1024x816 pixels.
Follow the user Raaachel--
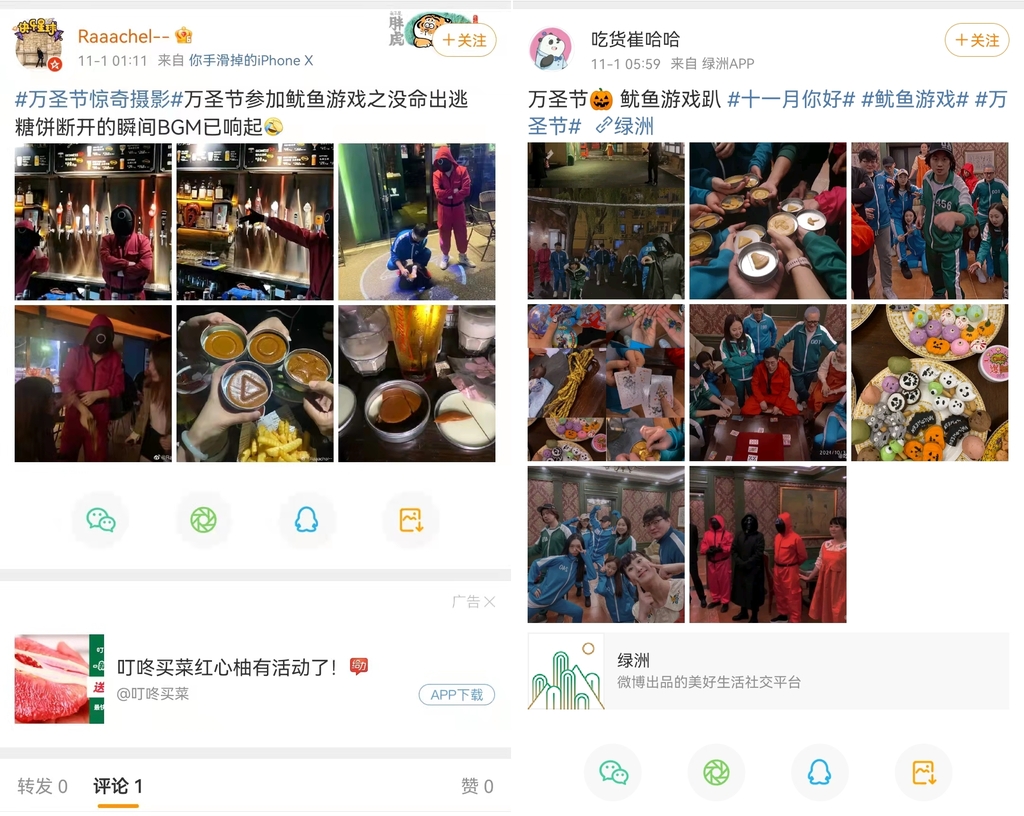click(464, 40)
